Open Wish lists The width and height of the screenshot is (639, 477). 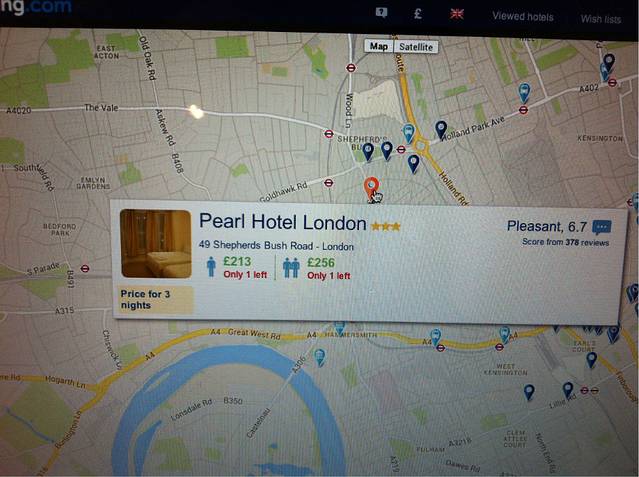pos(600,18)
